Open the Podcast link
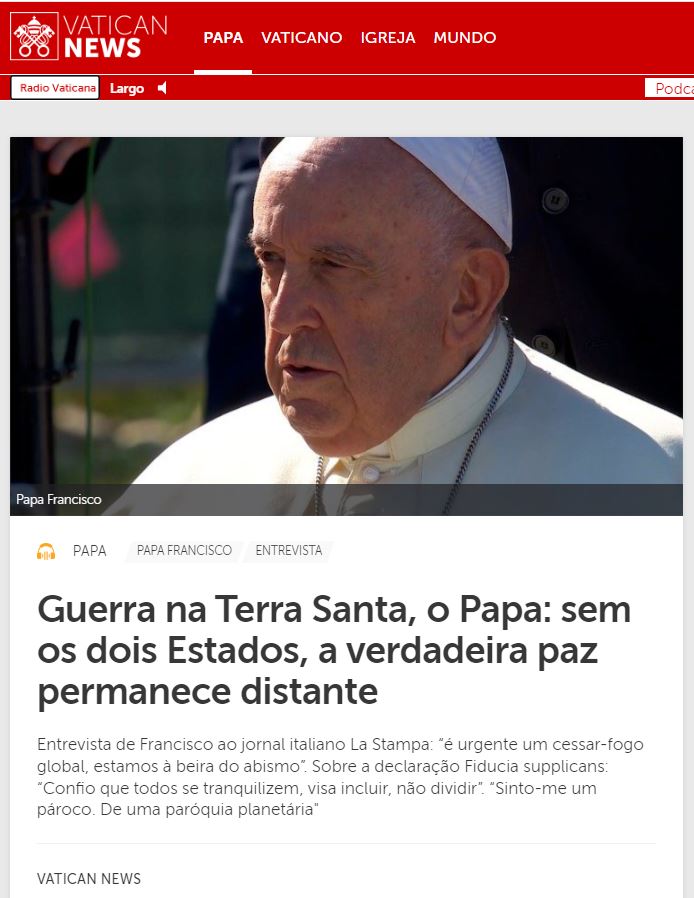Image resolution: width=694 pixels, height=898 pixels. point(672,89)
